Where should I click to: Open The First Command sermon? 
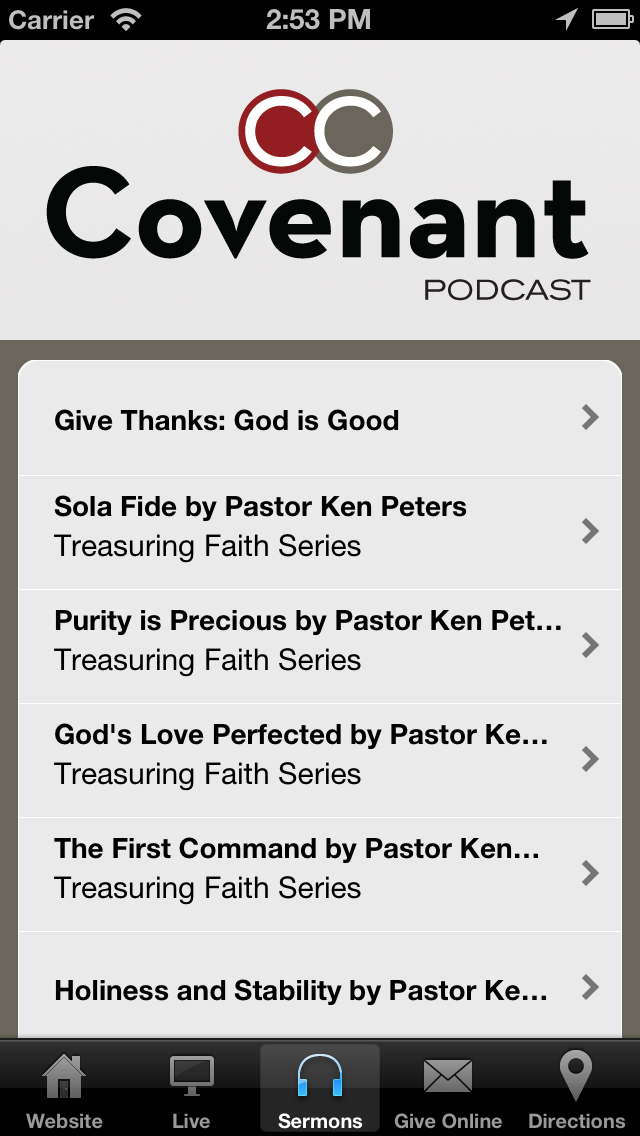pyautogui.click(x=320, y=874)
